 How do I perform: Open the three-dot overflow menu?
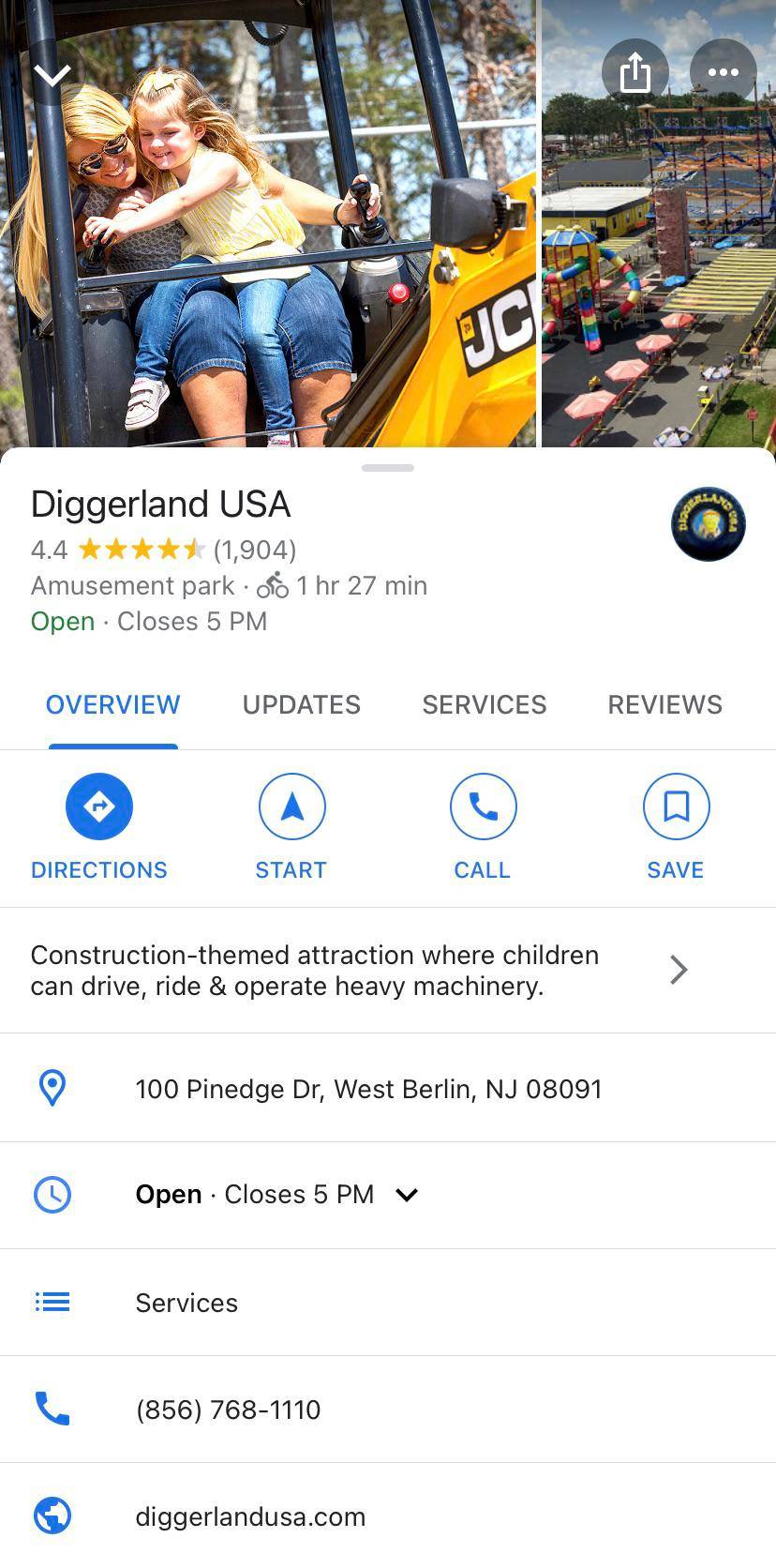(x=723, y=72)
